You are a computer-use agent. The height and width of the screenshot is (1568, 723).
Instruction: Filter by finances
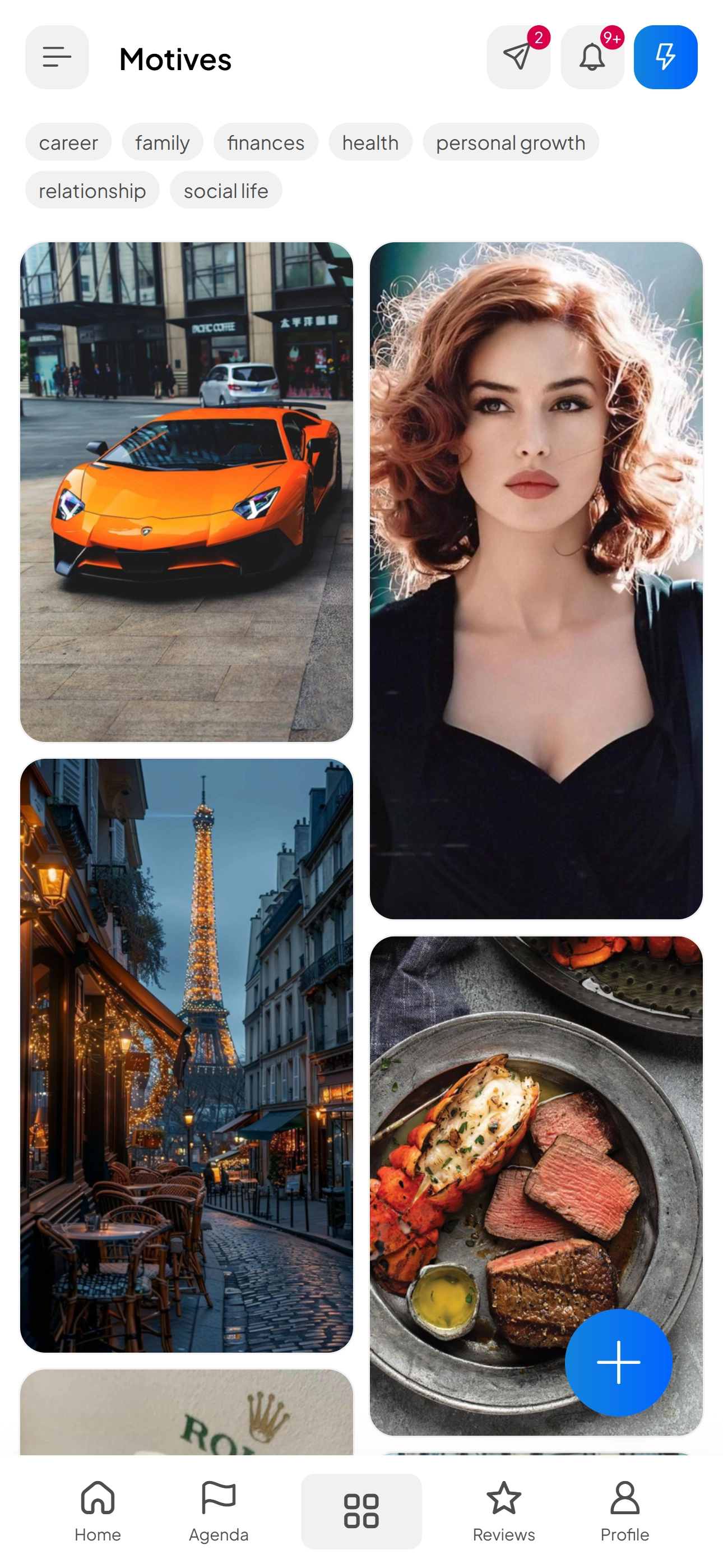point(265,142)
